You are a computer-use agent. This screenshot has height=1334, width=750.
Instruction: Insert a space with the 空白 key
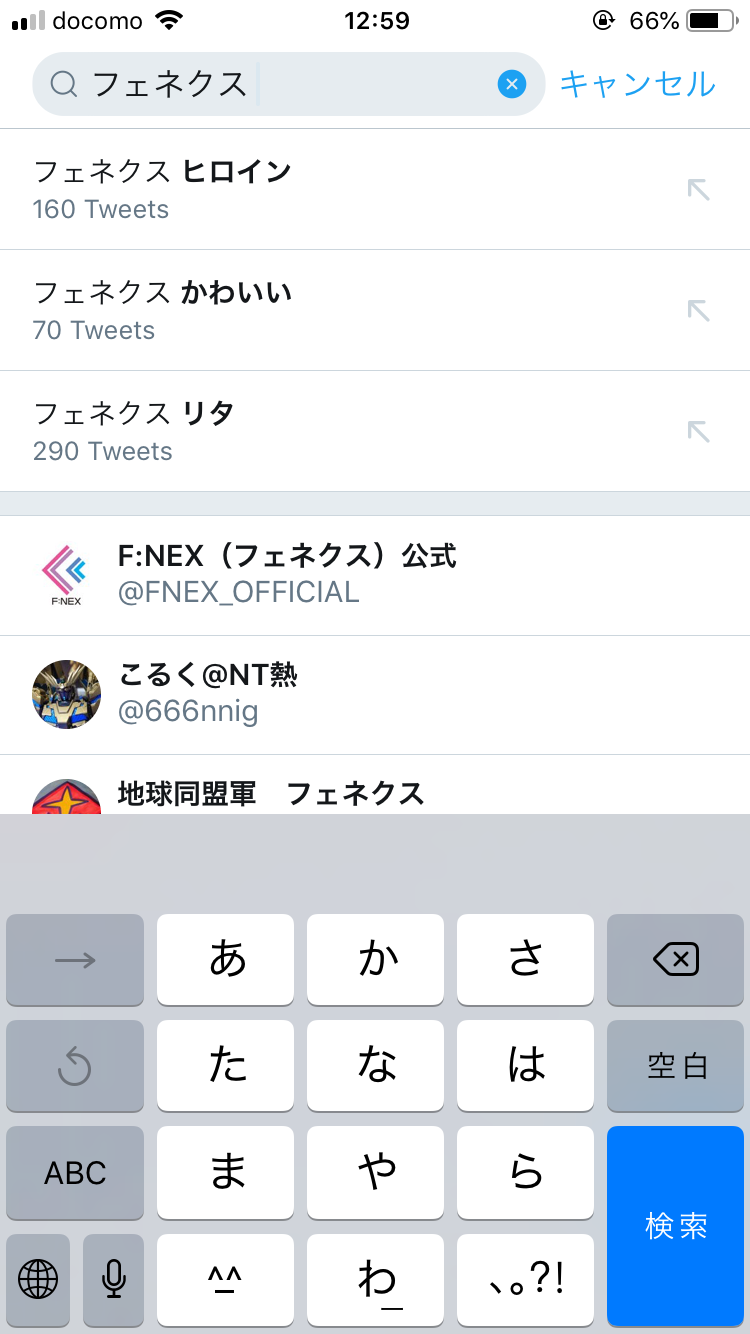pos(676,1066)
